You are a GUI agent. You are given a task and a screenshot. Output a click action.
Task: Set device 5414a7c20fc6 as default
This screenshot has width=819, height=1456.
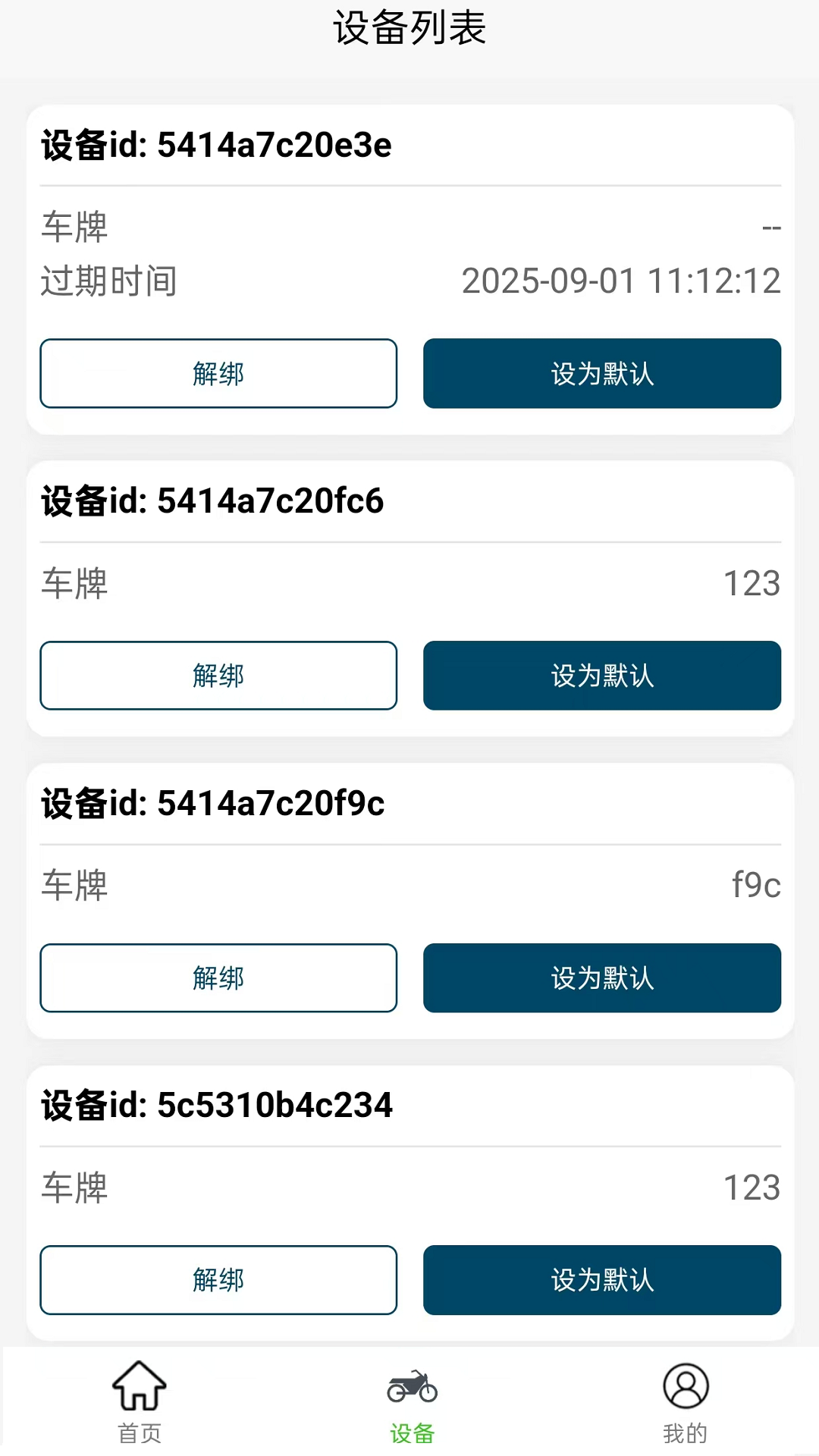[x=603, y=676]
